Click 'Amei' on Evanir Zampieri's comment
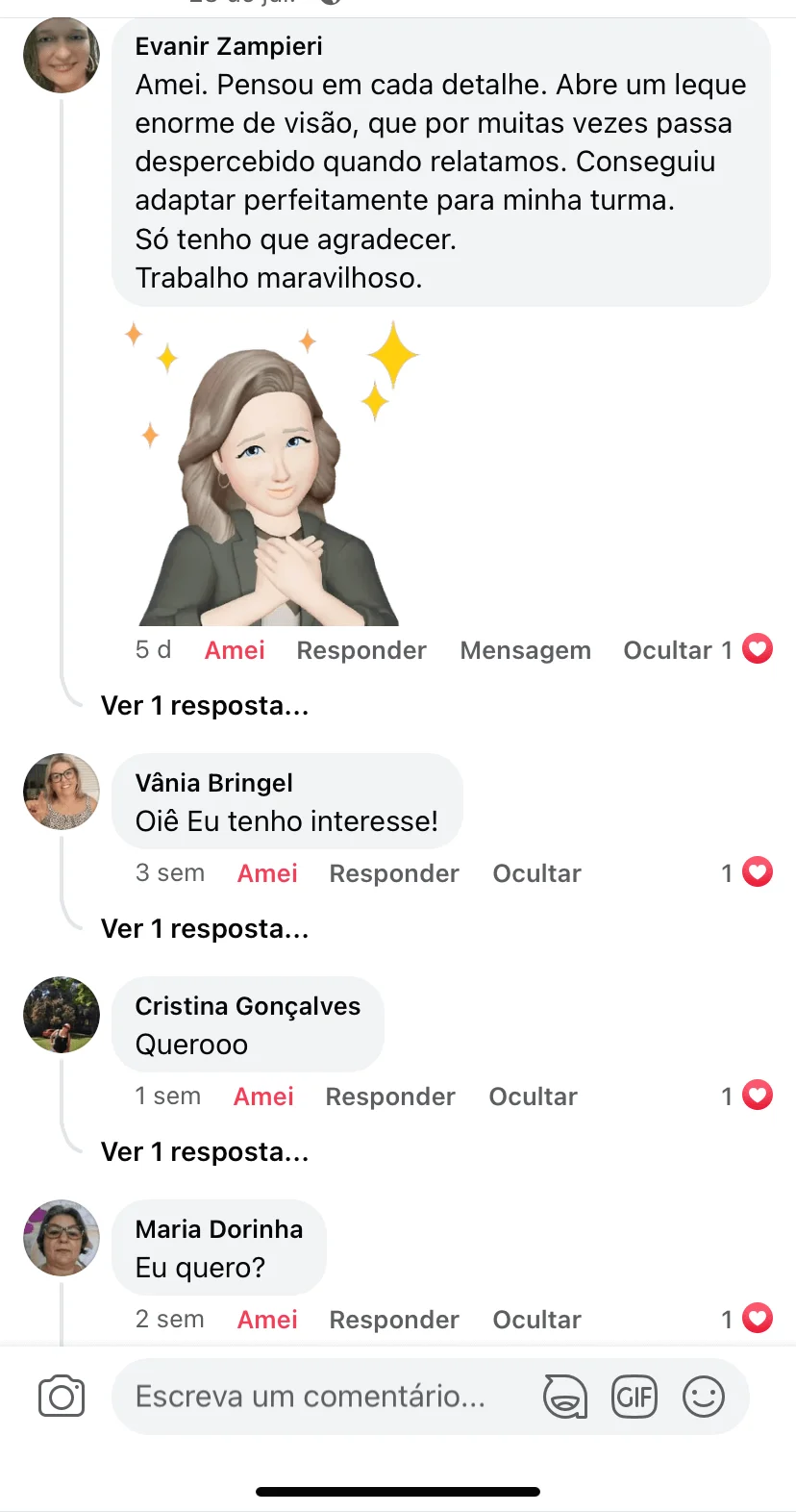796x1512 pixels. click(x=234, y=649)
